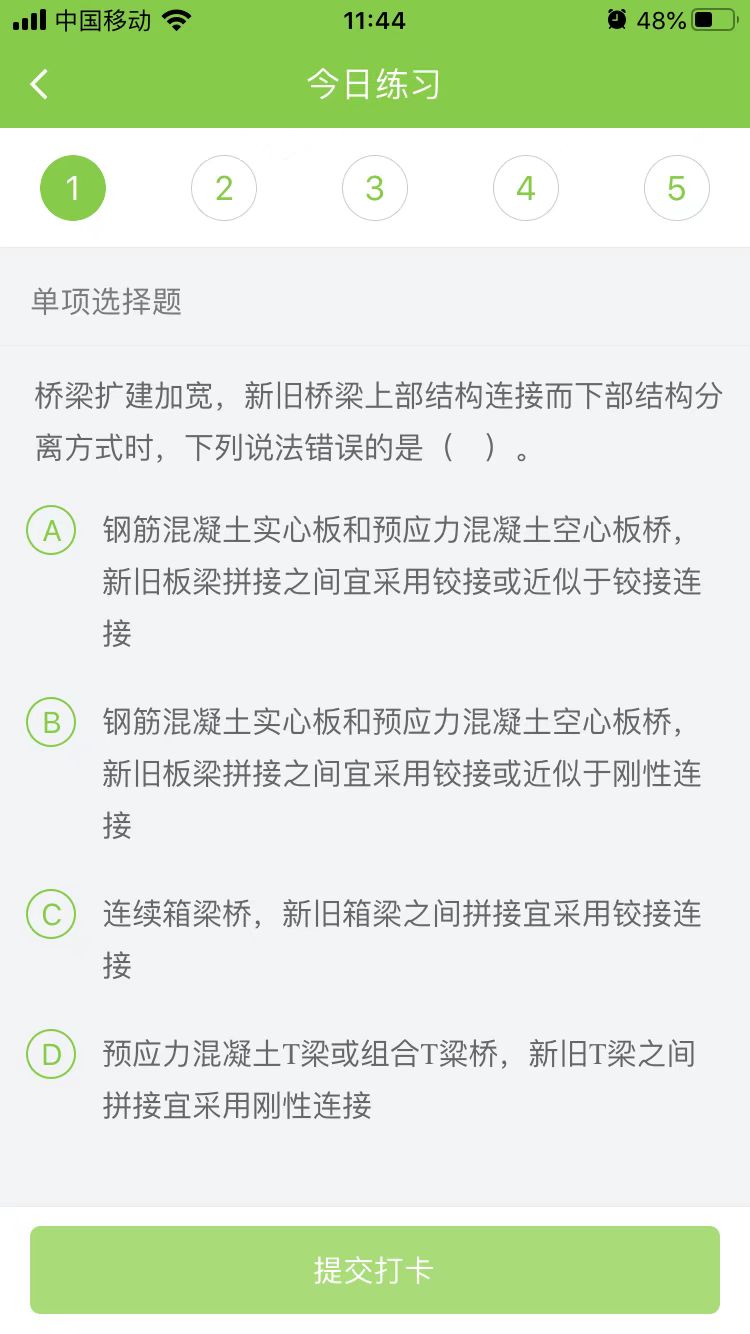Jump to question 3

point(375,188)
